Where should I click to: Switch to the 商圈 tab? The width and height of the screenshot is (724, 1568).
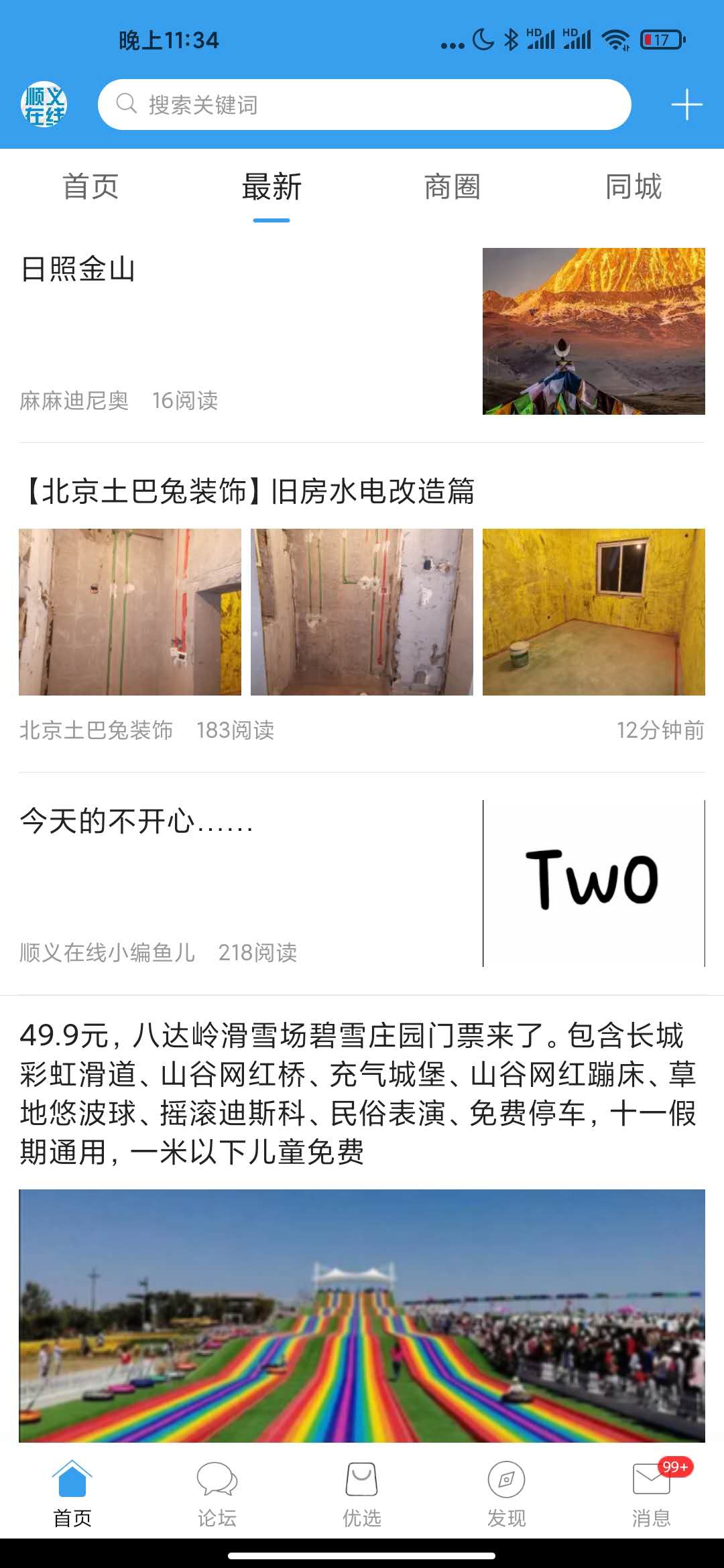pos(452,187)
